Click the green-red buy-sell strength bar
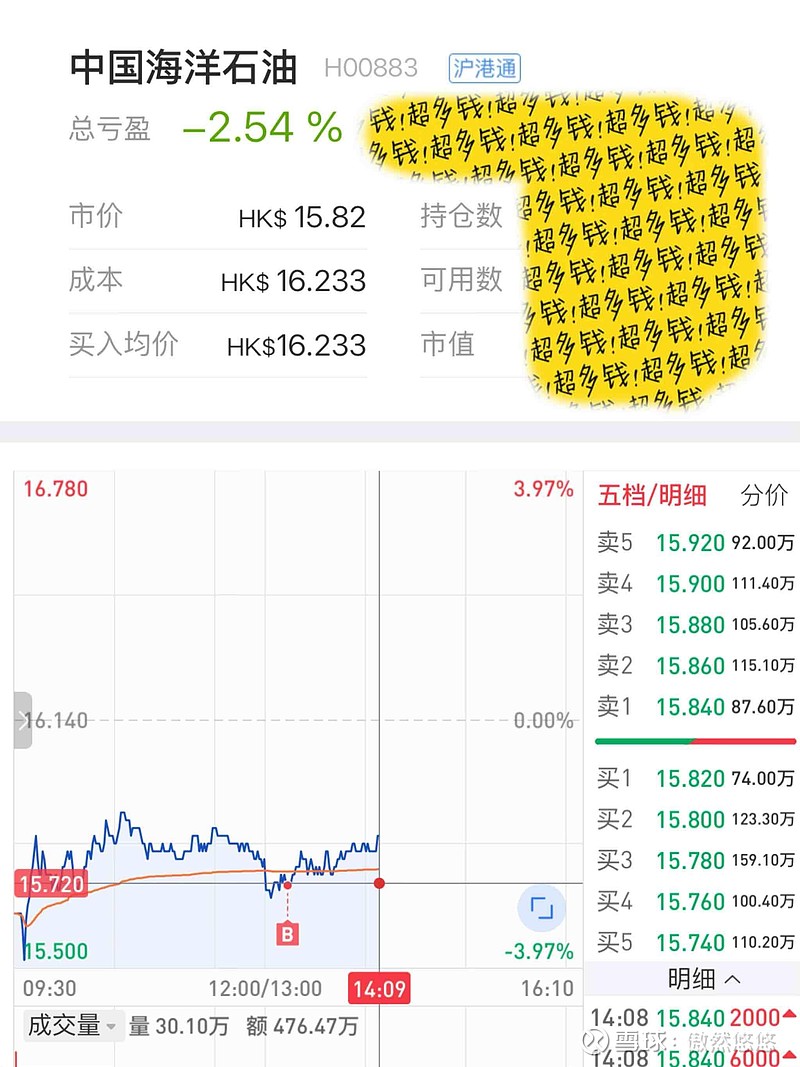The height and width of the screenshot is (1067, 800). click(x=693, y=742)
